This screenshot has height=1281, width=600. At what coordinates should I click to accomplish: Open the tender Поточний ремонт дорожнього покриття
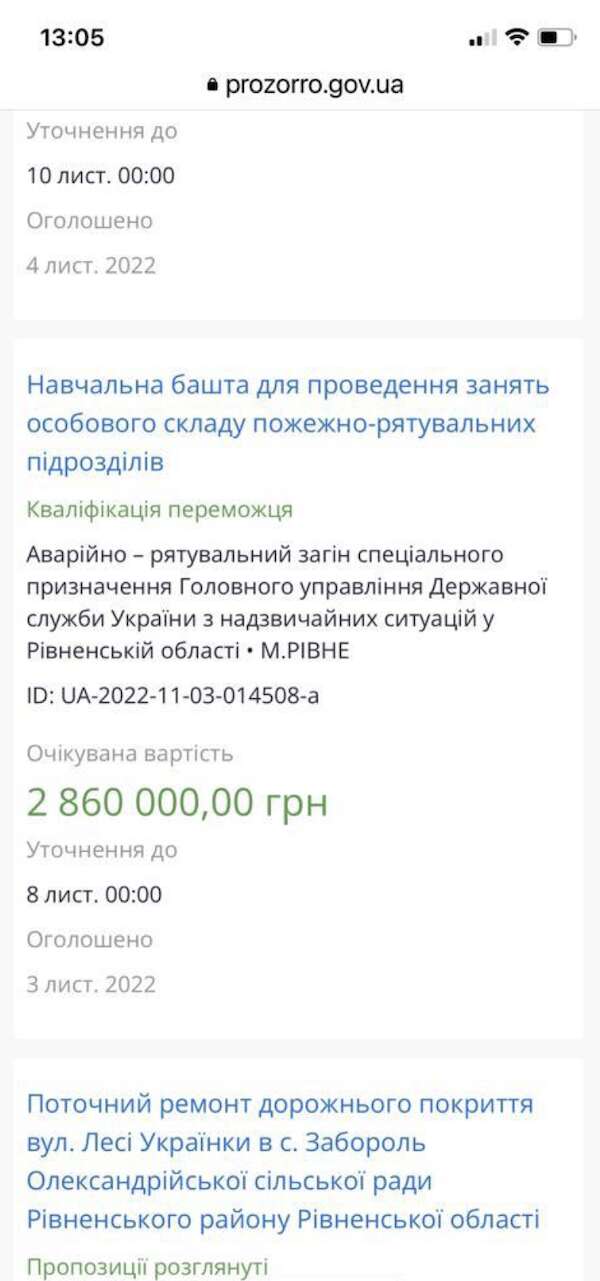coord(283,1162)
